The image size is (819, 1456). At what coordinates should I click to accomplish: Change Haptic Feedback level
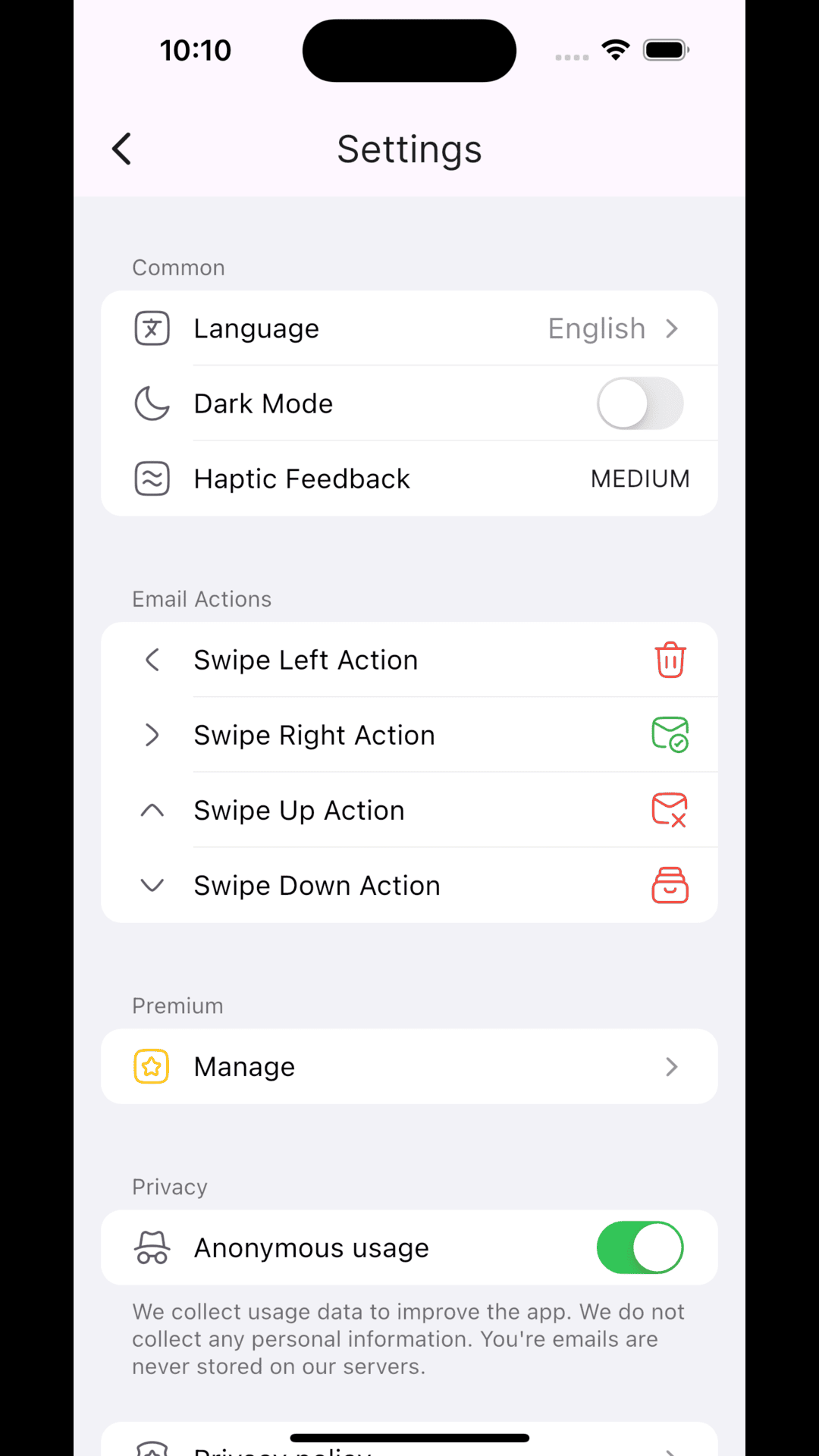click(x=409, y=479)
